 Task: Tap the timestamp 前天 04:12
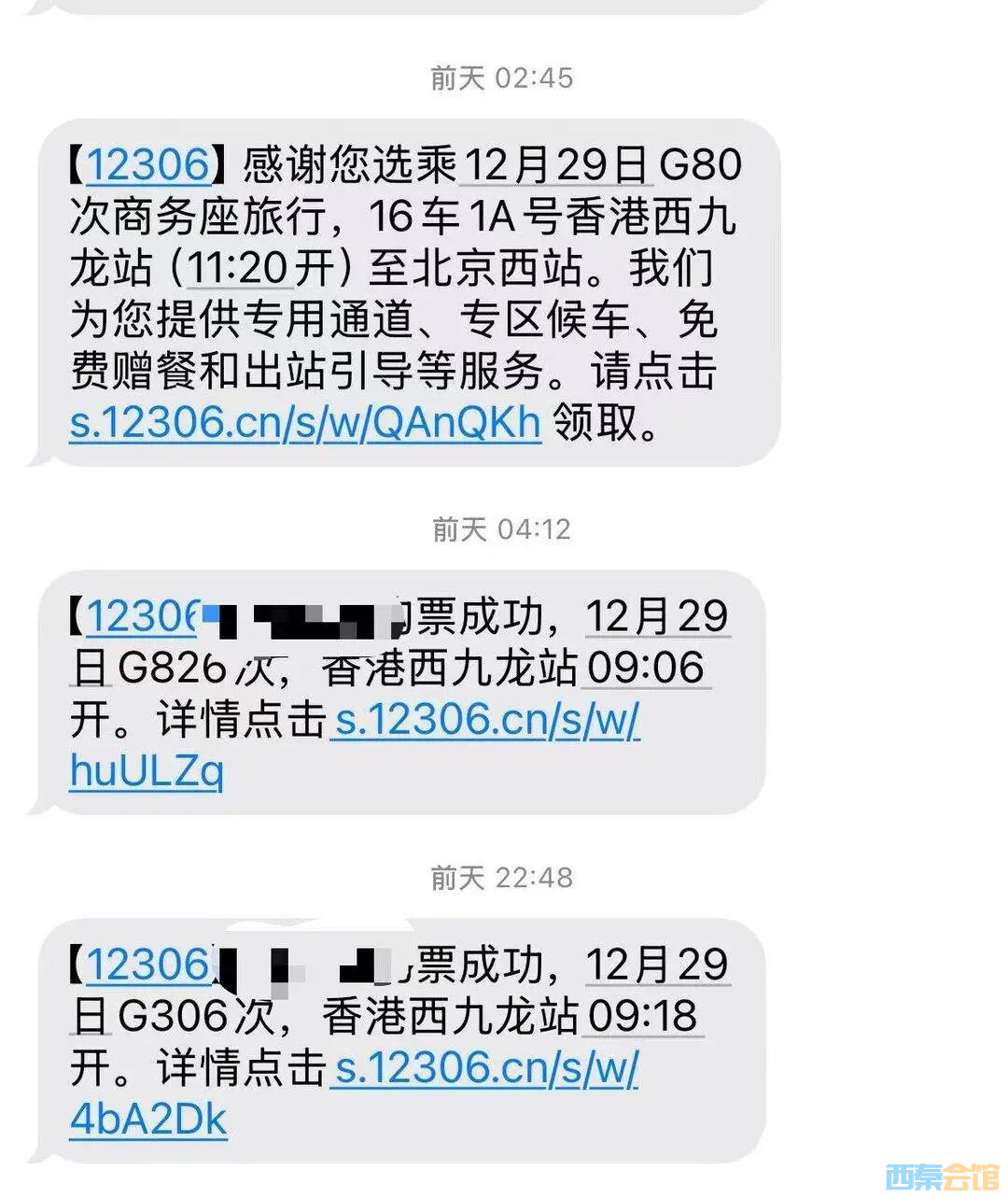504,530
